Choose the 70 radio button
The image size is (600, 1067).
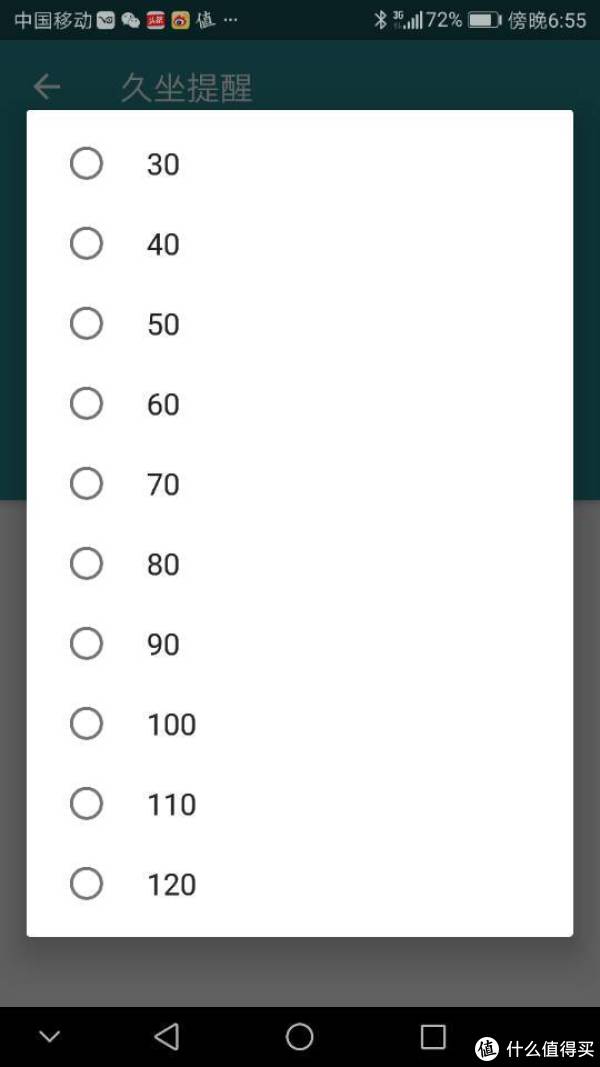pos(299,484)
